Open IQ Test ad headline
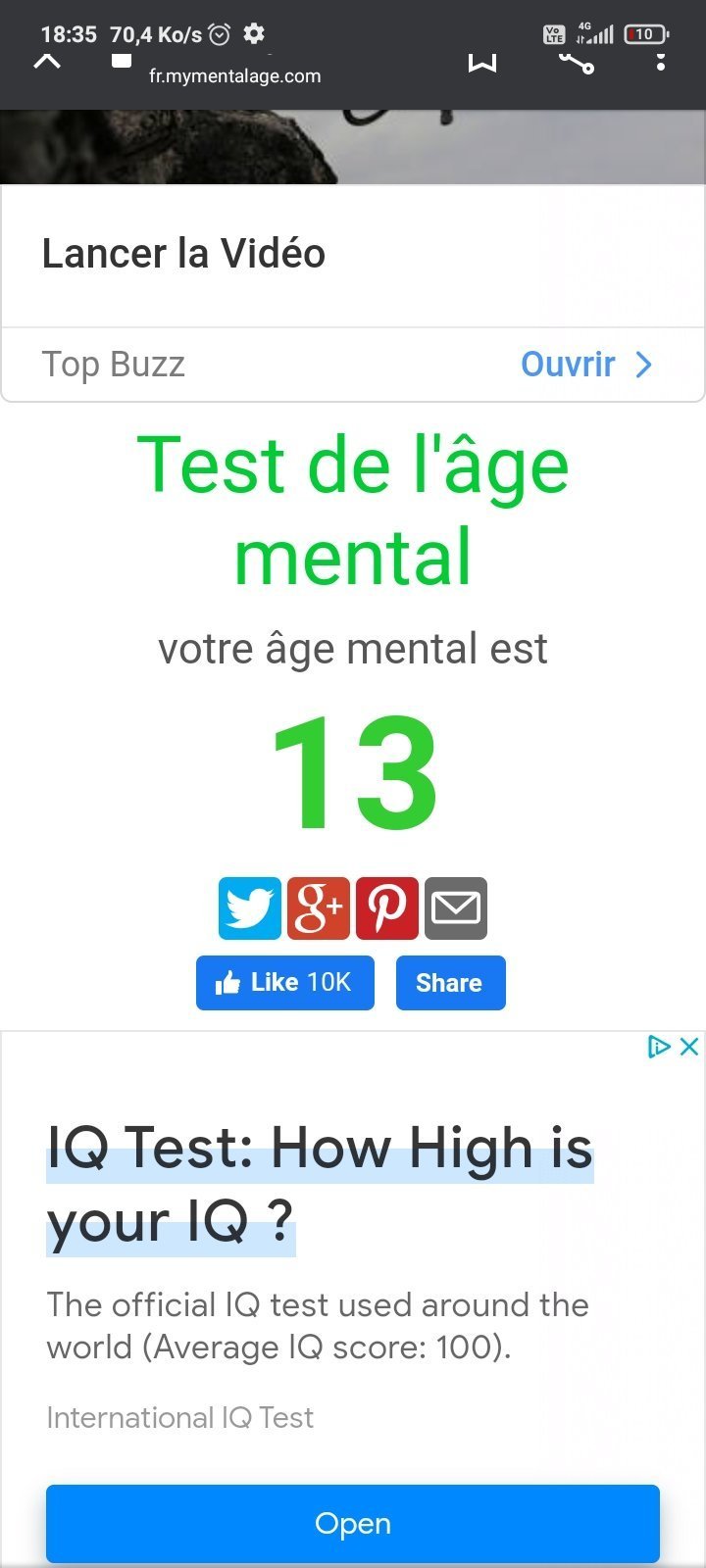Screen dimensions: 706x1568 point(320,1184)
